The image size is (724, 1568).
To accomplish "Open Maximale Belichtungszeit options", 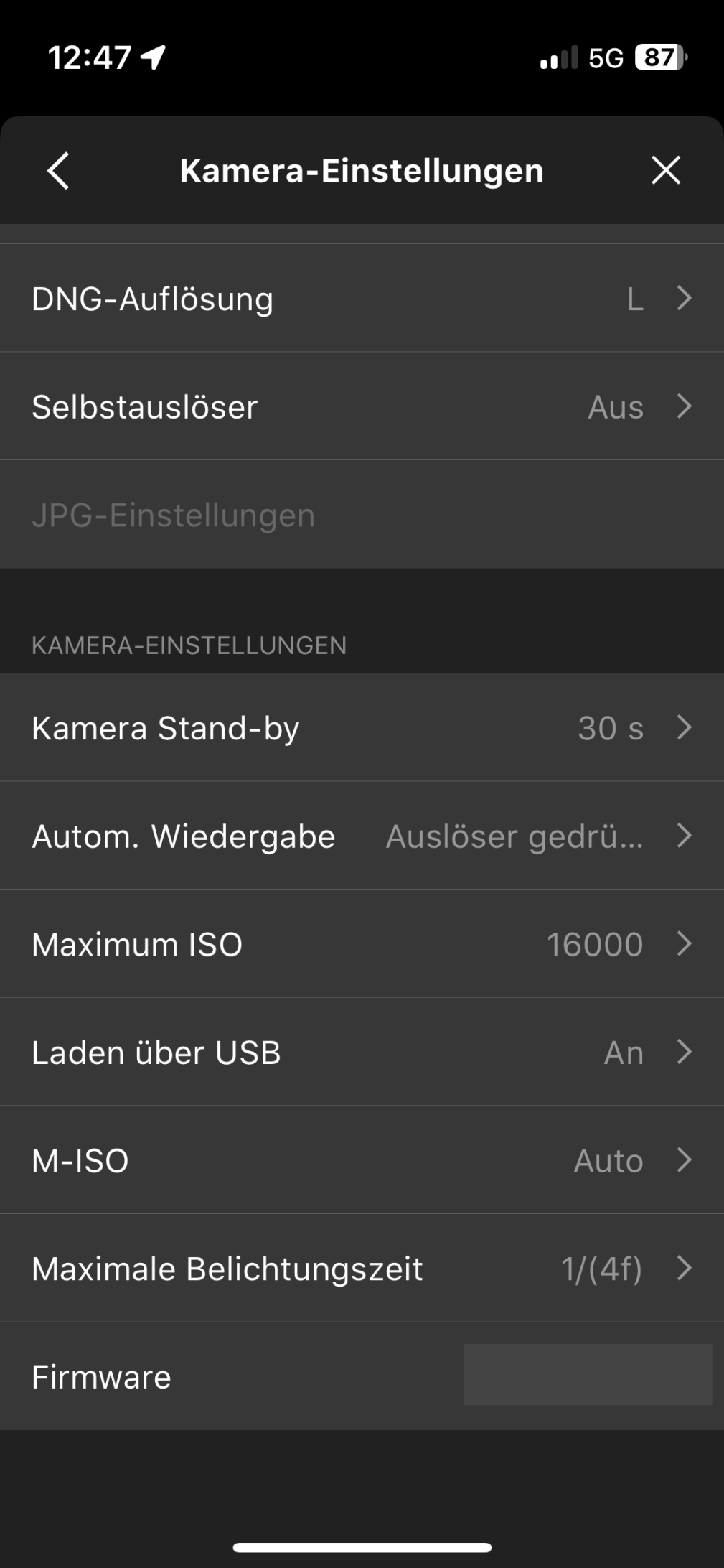I will point(362,1269).
